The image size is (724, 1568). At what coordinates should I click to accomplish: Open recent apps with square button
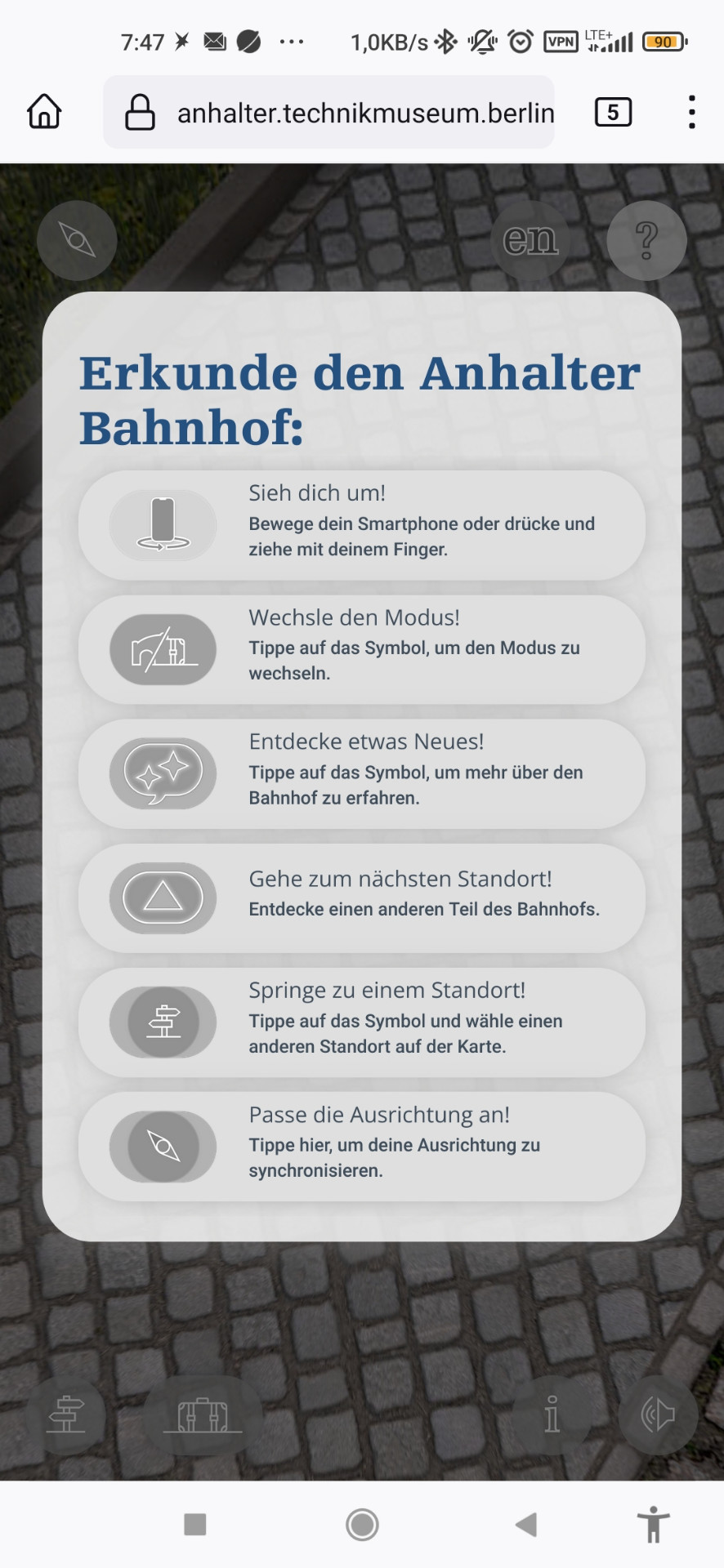[195, 1524]
